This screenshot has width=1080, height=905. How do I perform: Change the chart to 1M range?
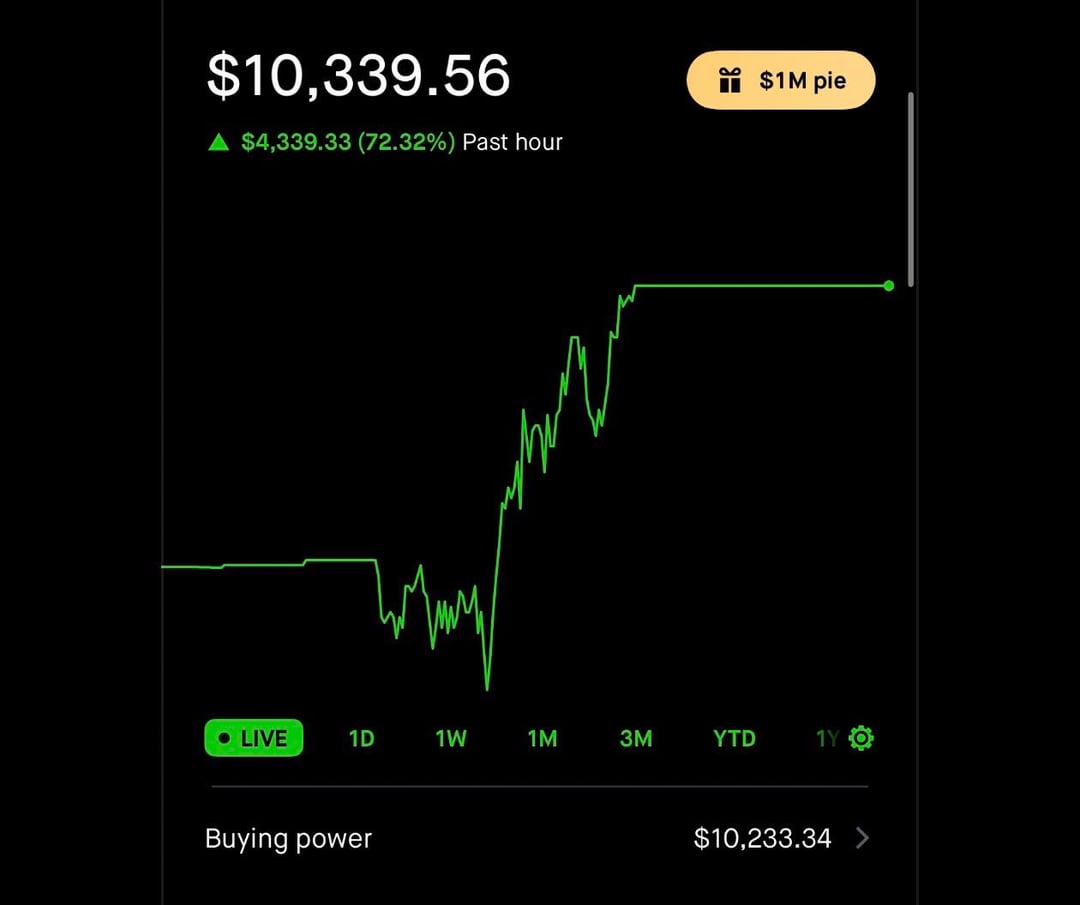click(542, 739)
